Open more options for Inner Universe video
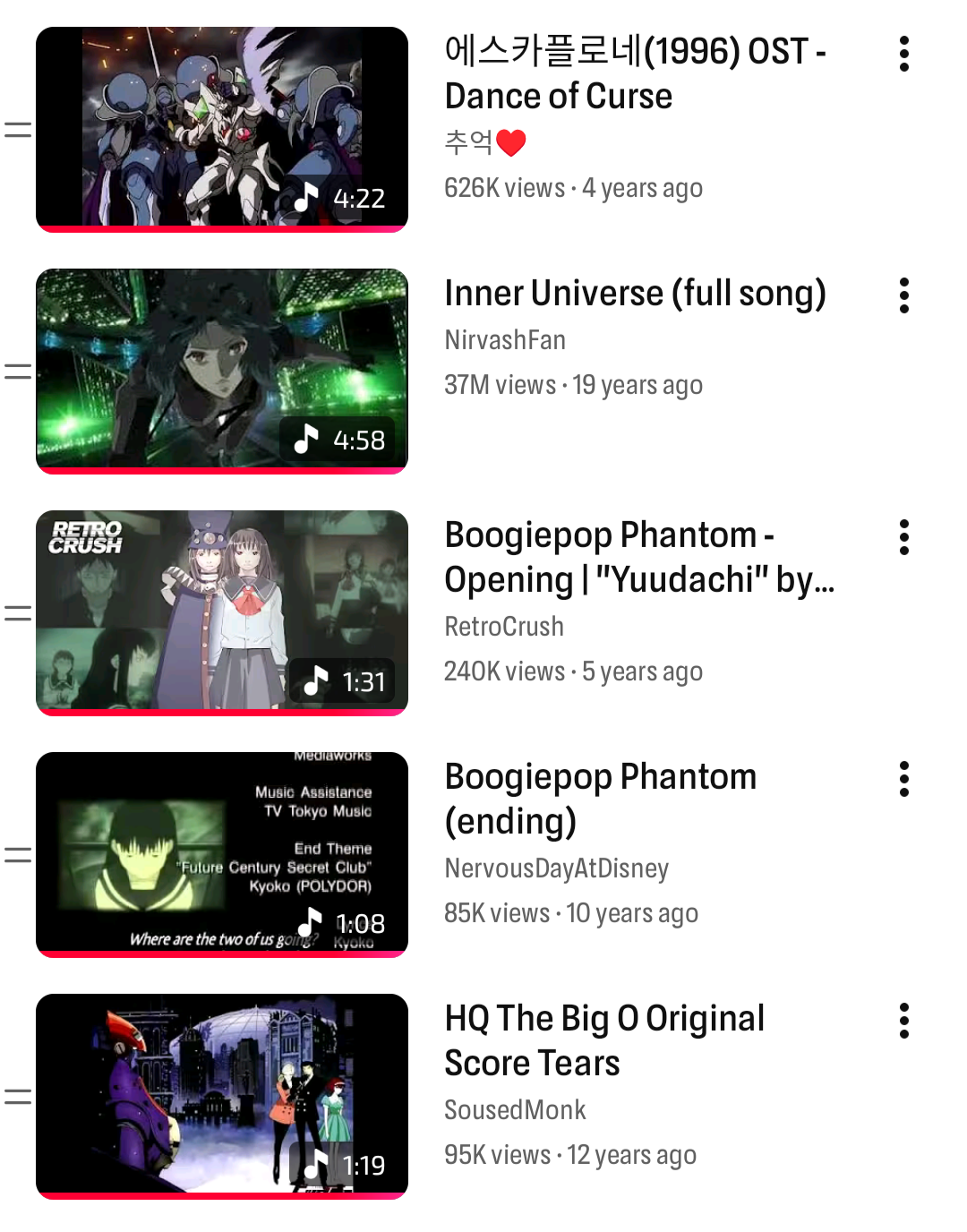This screenshot has height=1232, width=967. point(904,295)
